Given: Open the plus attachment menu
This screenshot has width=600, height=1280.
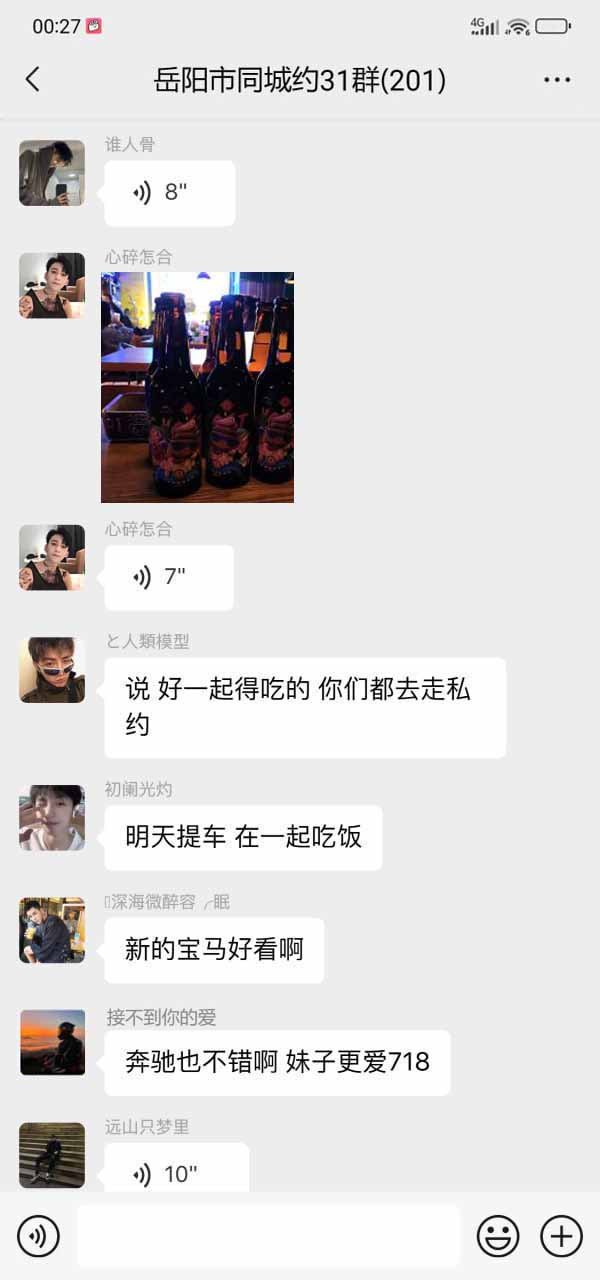Looking at the screenshot, I should (x=561, y=1237).
